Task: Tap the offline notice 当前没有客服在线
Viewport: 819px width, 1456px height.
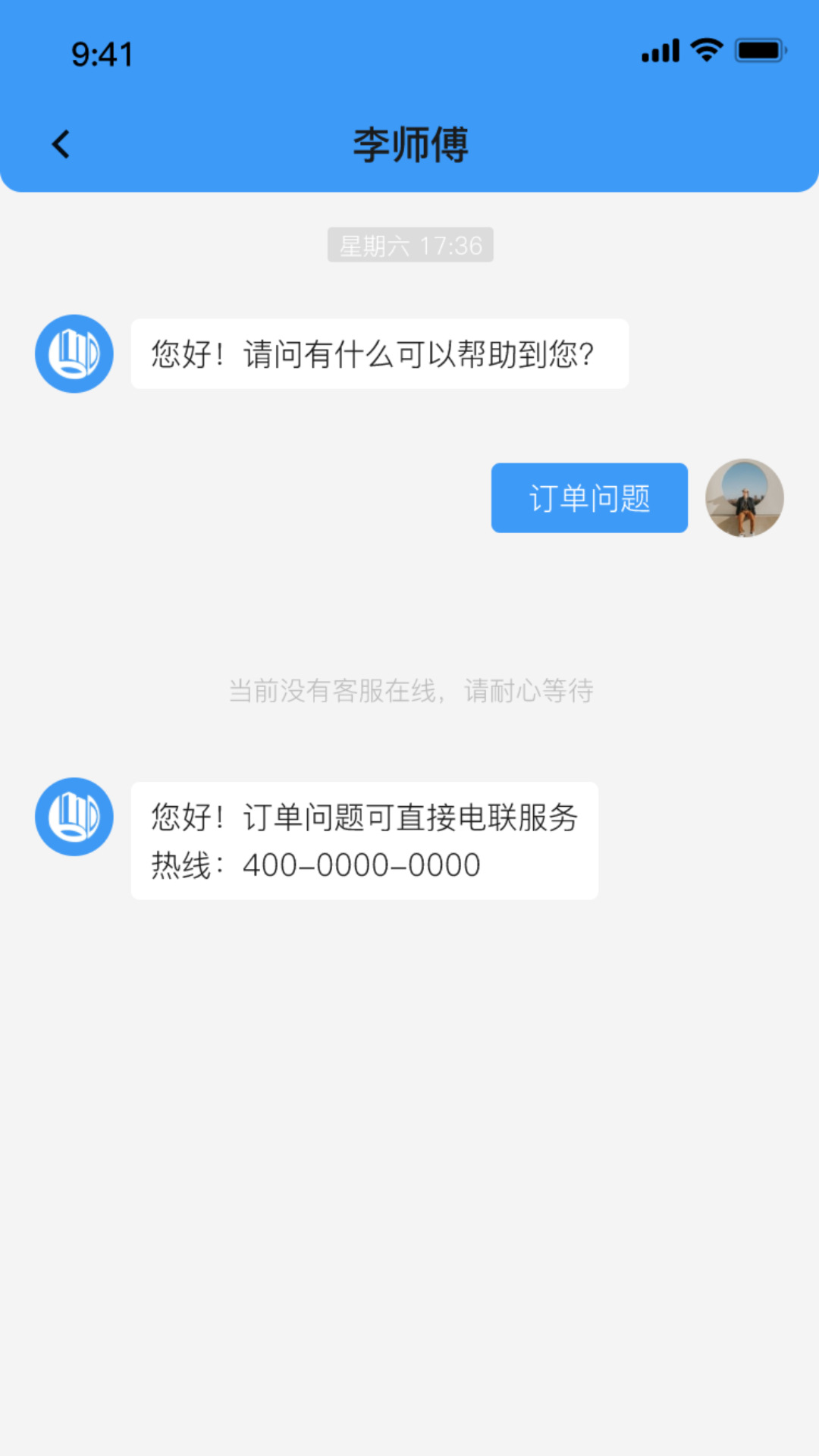Action: [x=409, y=691]
